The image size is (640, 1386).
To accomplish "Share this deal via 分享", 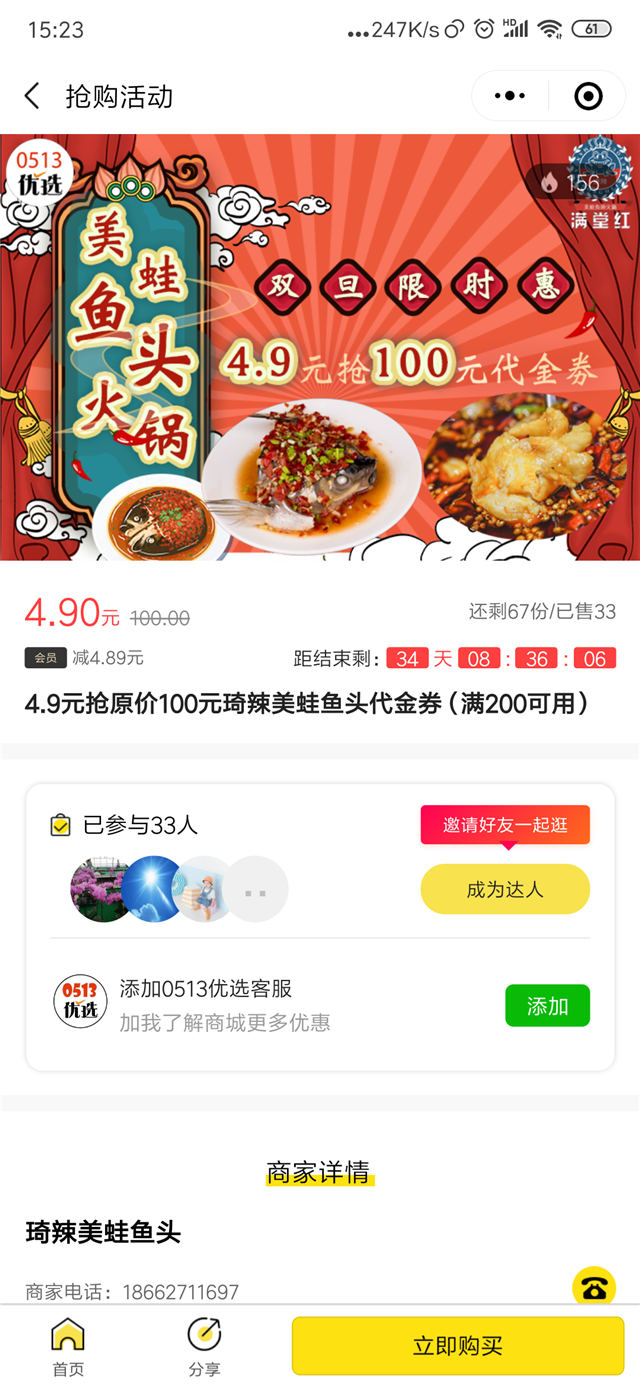I will (x=204, y=1346).
